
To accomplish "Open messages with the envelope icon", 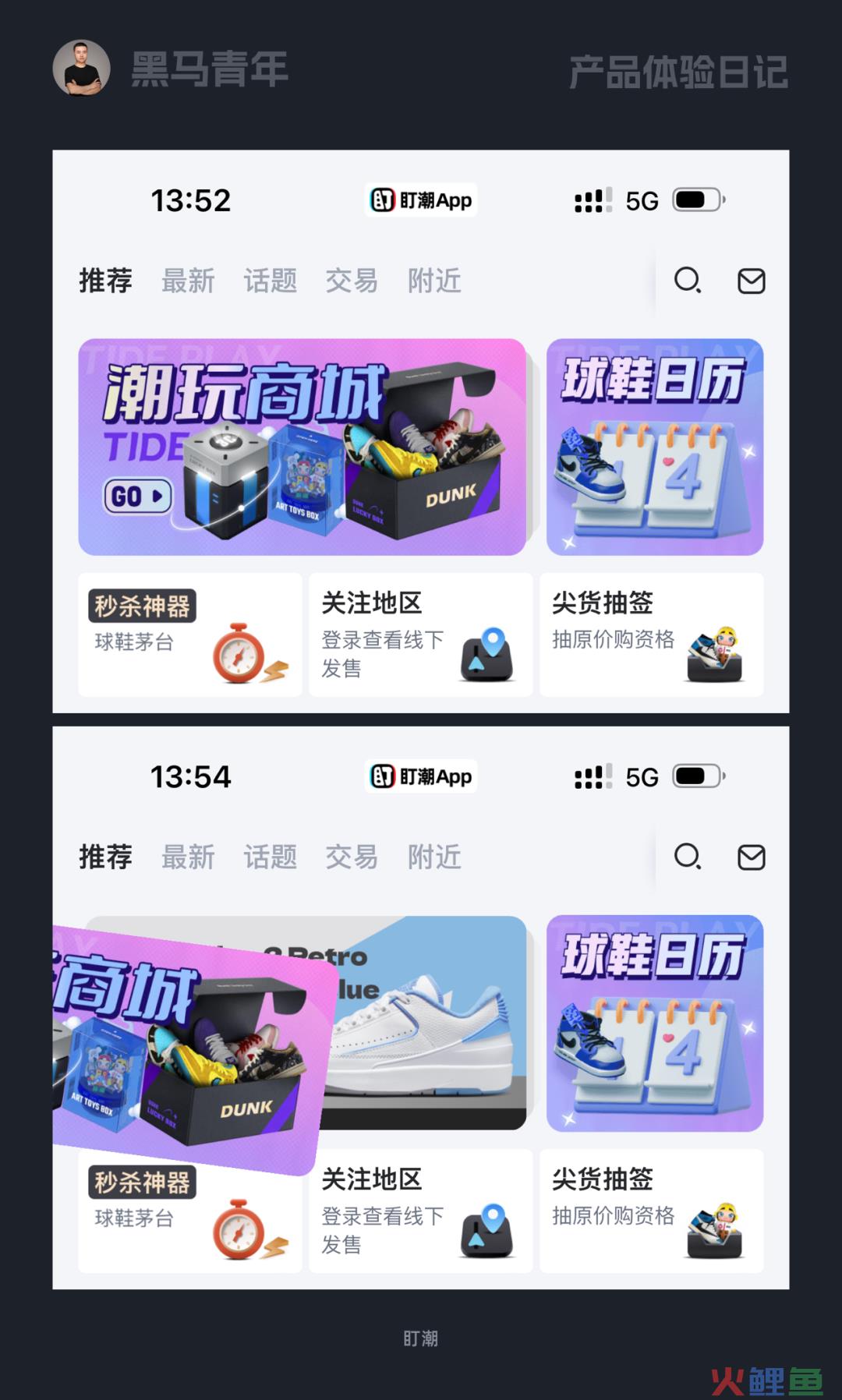I will [x=751, y=281].
